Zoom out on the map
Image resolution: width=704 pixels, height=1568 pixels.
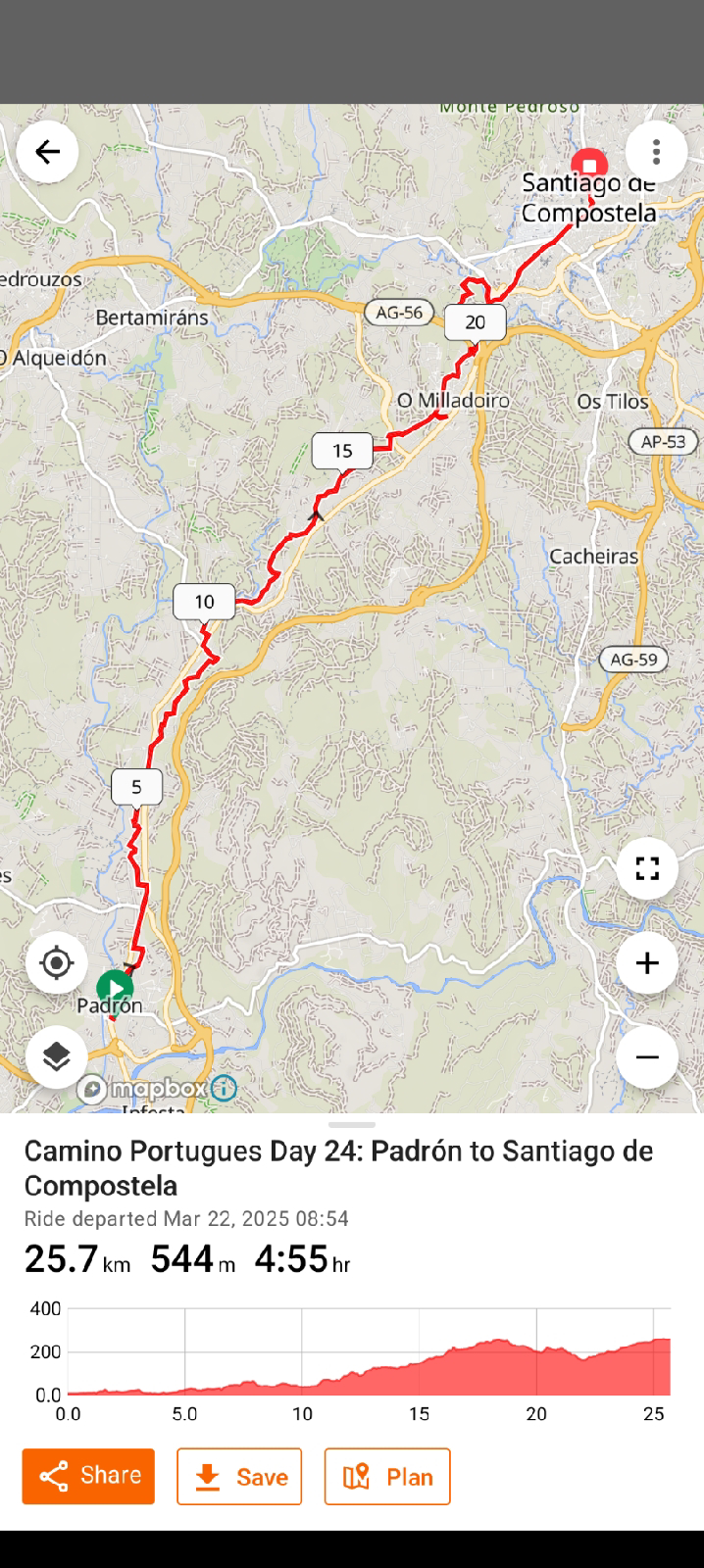pyautogui.click(x=647, y=1056)
